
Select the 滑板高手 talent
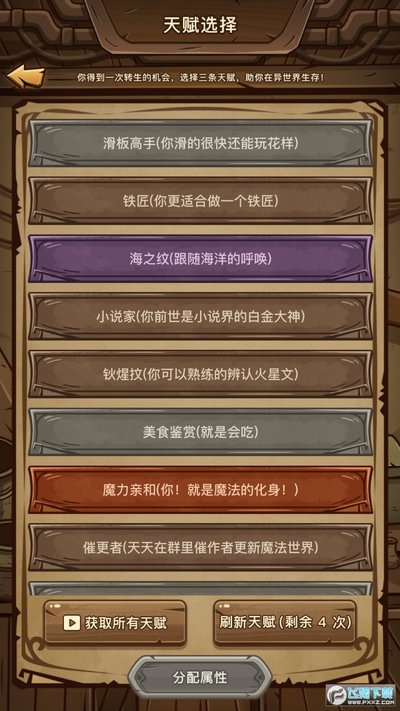tap(200, 144)
